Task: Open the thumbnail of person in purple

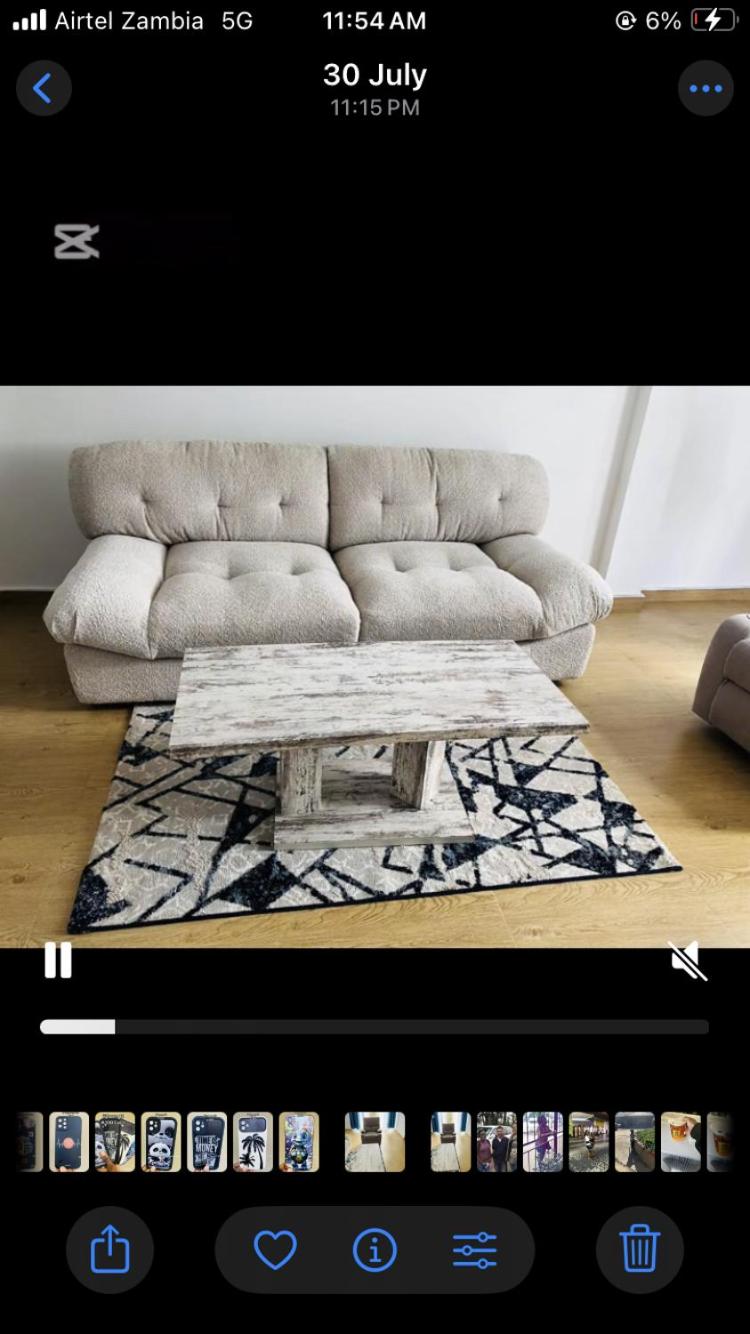Action: click(543, 1142)
